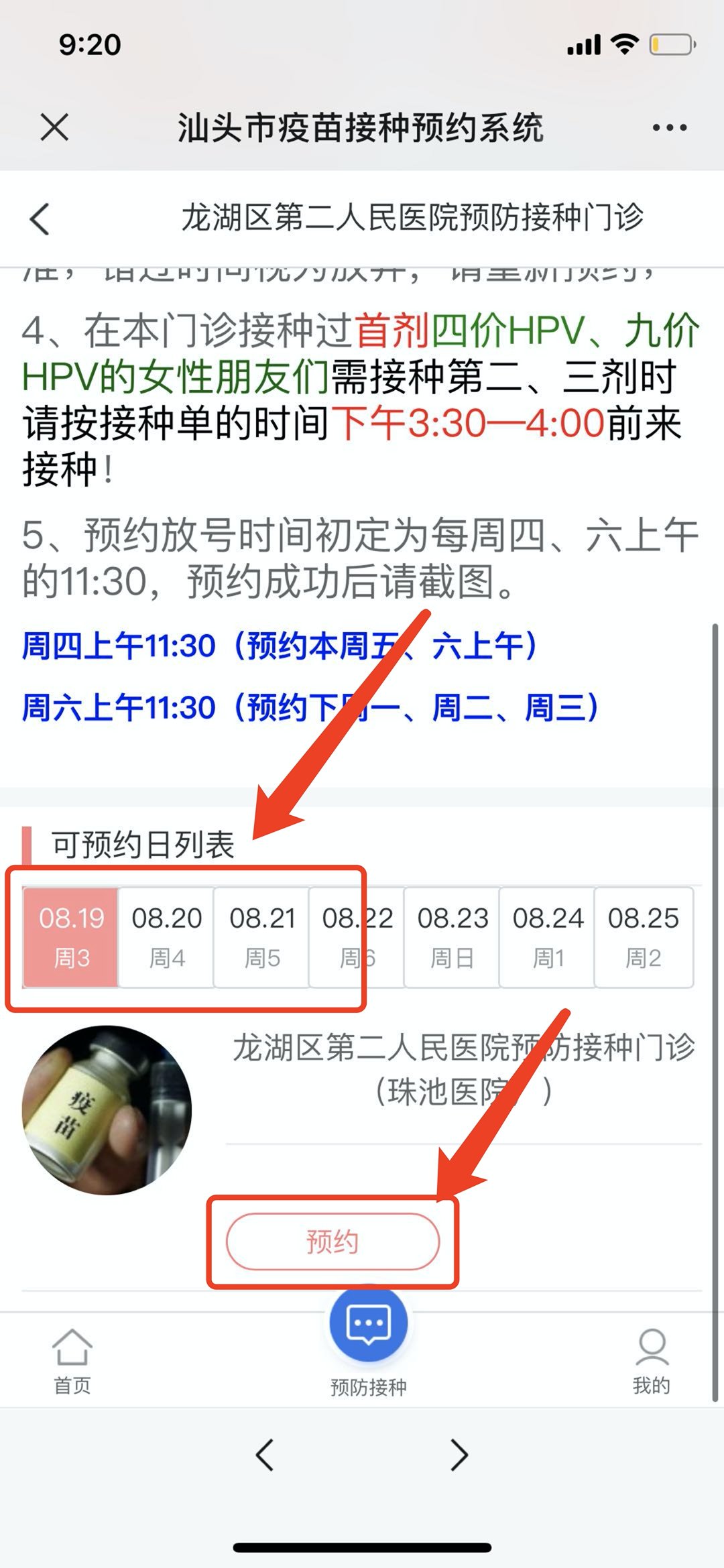The image size is (724, 1568).
Task: Choose the 08.21 周5 date
Action: pyautogui.click(x=262, y=937)
